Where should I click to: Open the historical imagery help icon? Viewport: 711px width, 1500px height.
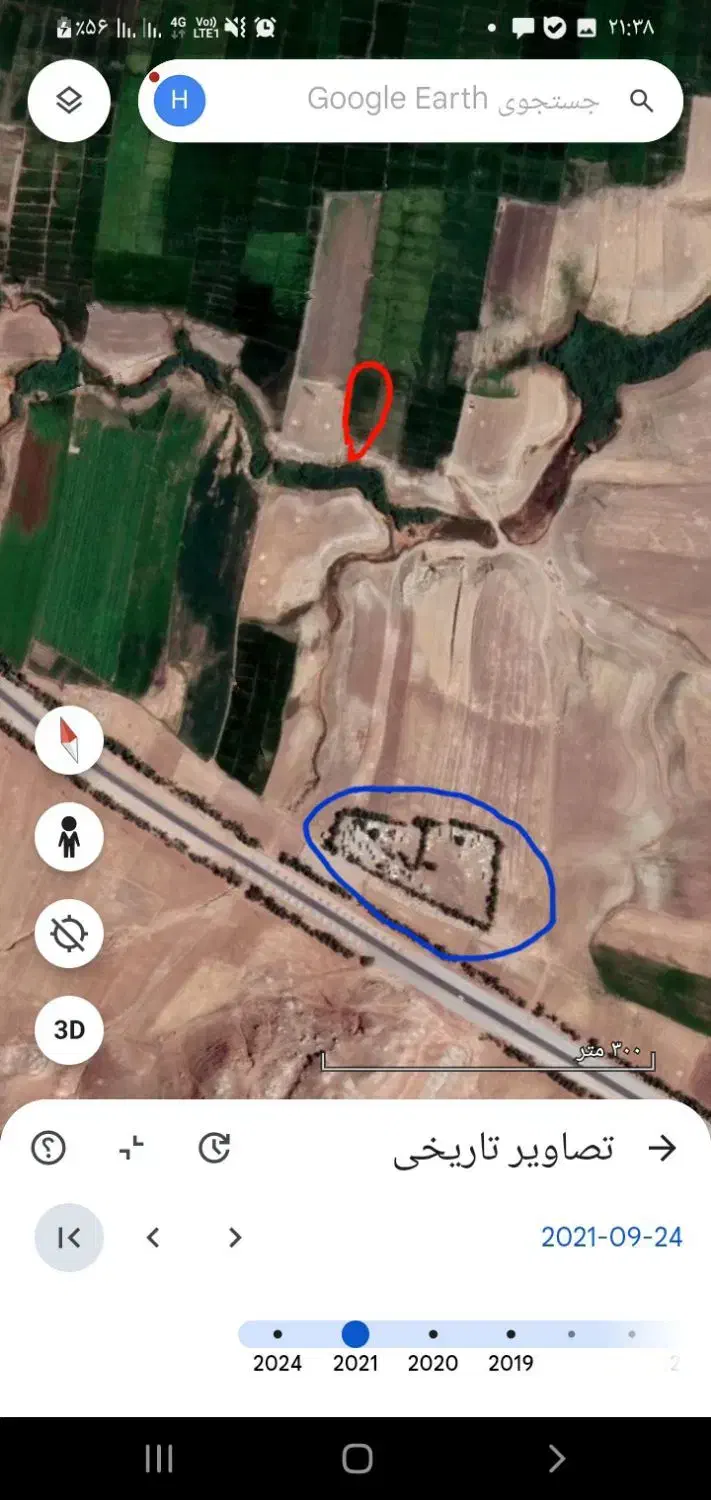(x=48, y=1148)
